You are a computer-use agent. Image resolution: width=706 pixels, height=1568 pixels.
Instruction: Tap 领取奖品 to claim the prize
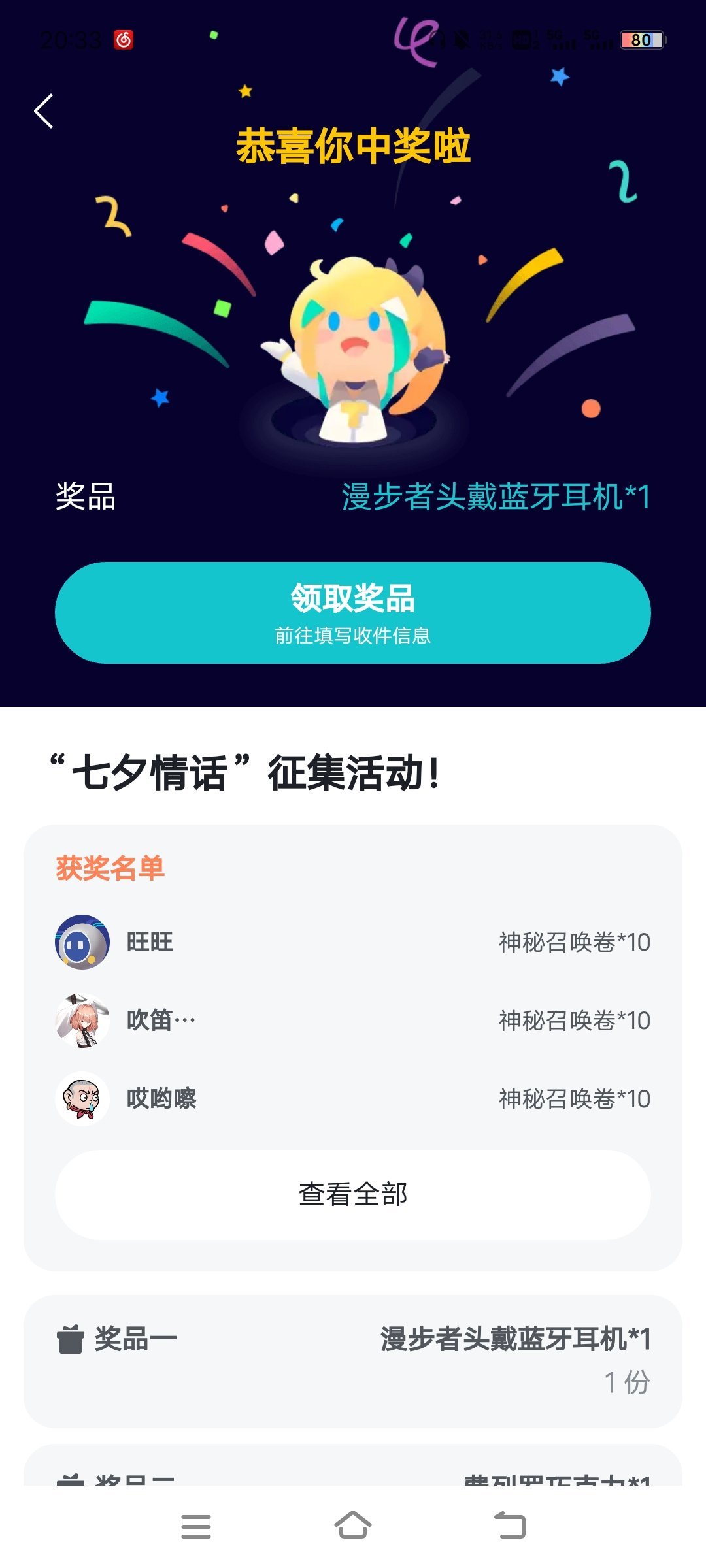(x=353, y=612)
